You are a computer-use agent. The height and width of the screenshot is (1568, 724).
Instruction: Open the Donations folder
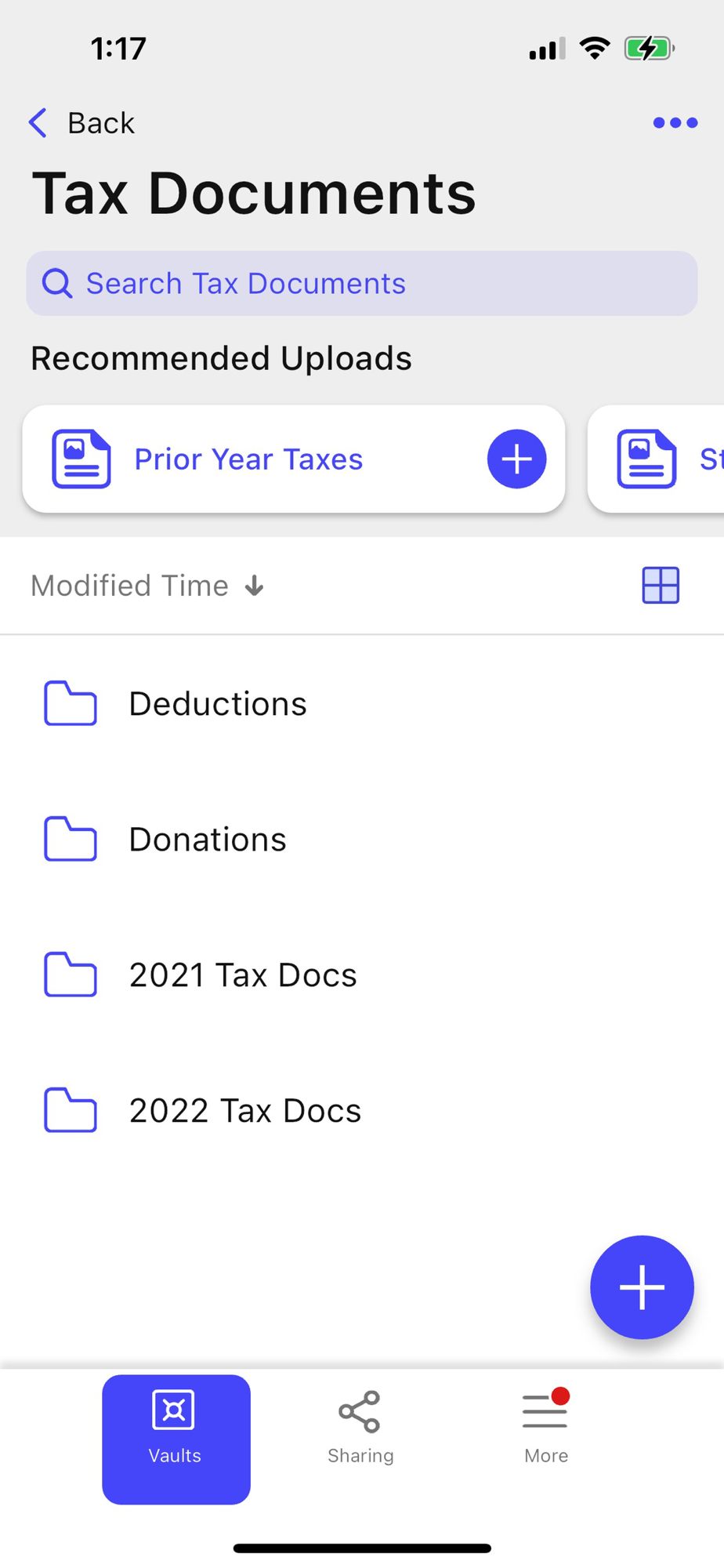[x=362, y=839]
